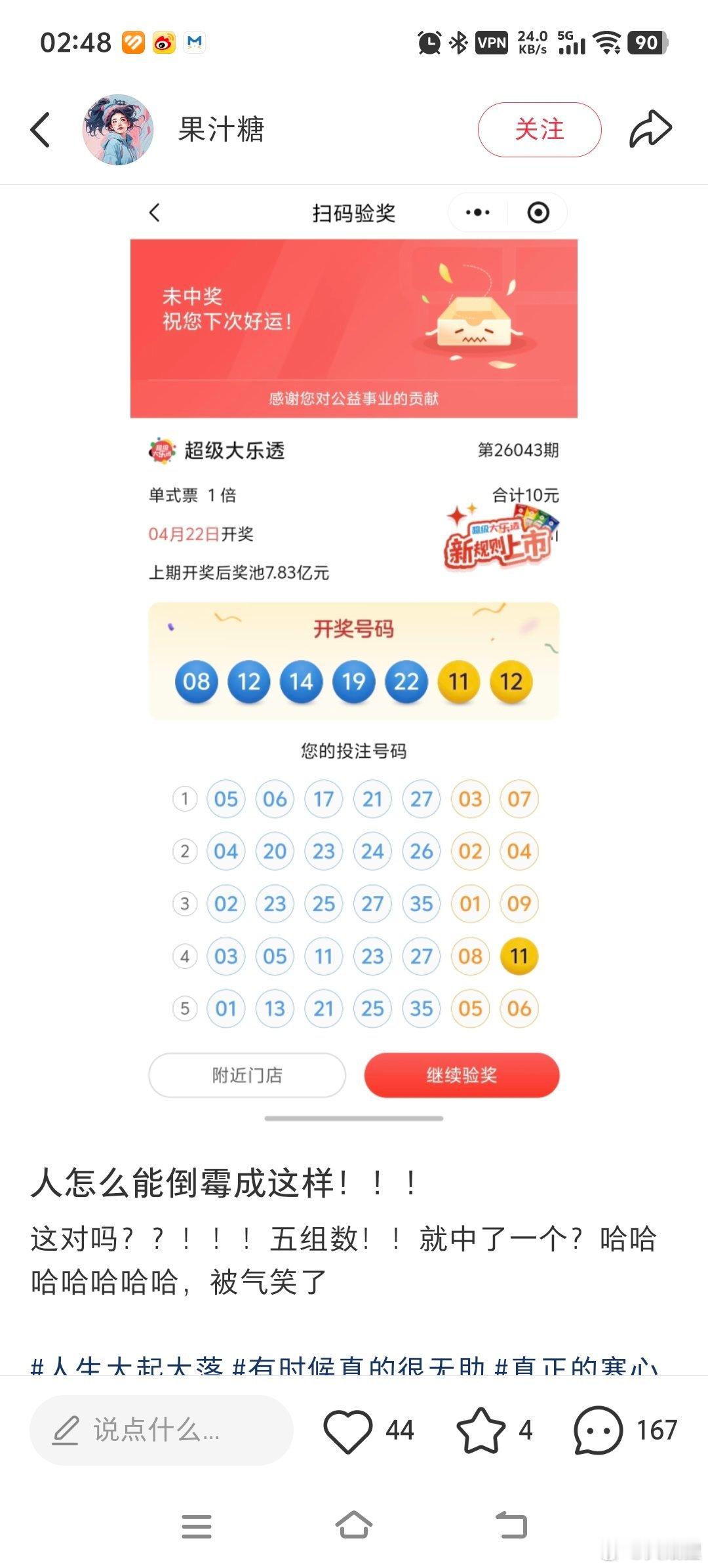Tap the back chevron inside 扫码验奖 page
The width and height of the screenshot is (708, 1568).
point(155,212)
